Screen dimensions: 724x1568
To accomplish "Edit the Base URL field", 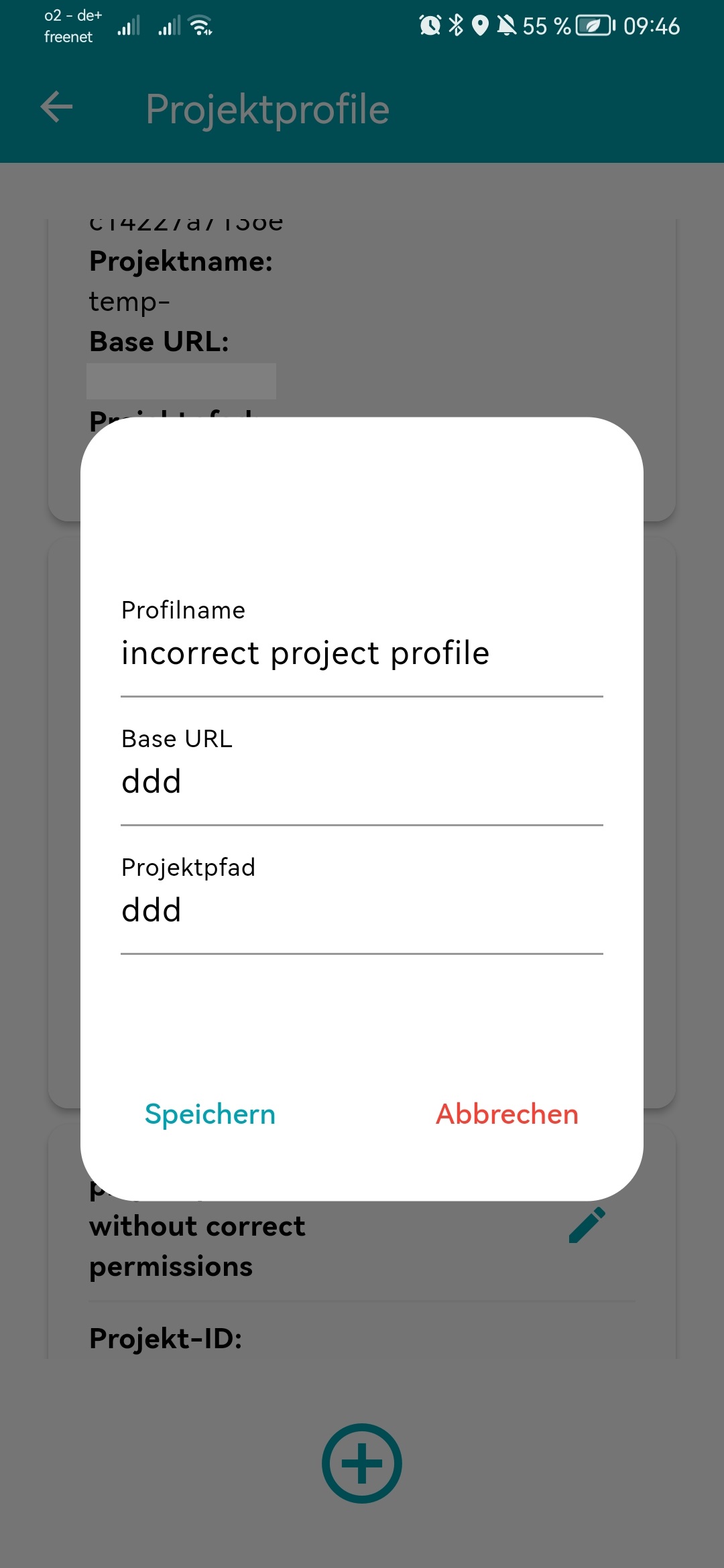I will coord(362,782).
